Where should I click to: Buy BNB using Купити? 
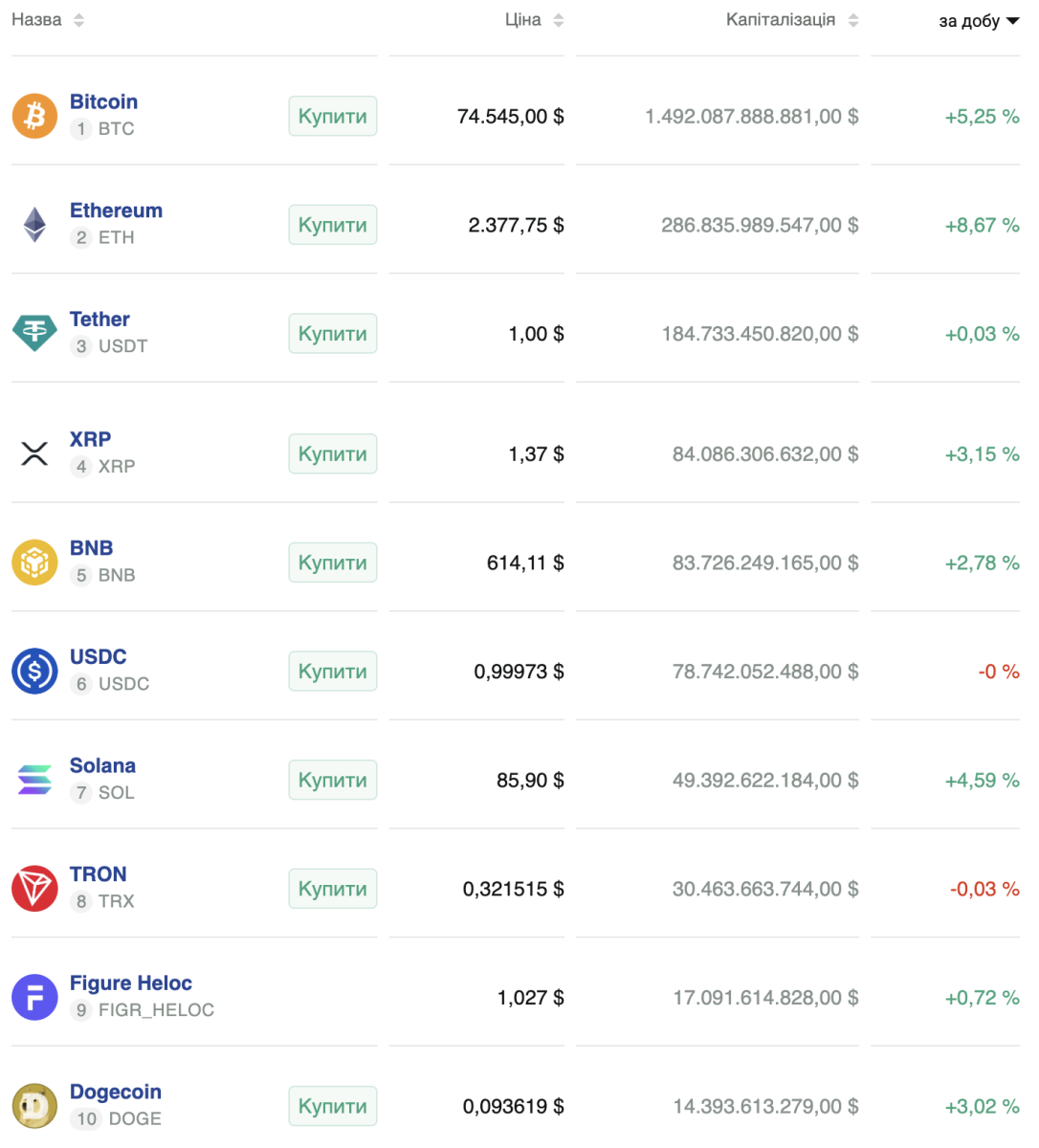pyautogui.click(x=332, y=563)
